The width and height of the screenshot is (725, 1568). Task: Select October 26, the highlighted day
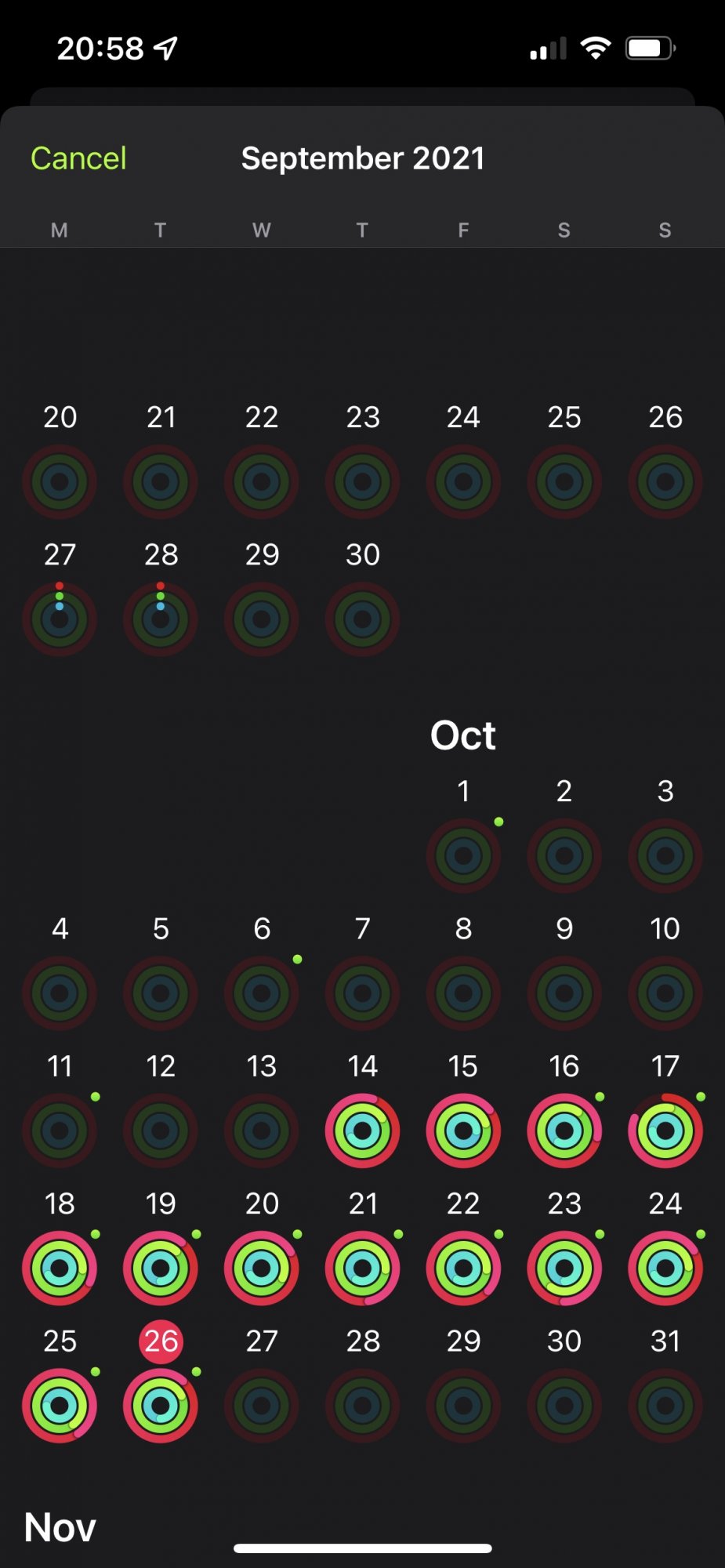click(161, 1383)
